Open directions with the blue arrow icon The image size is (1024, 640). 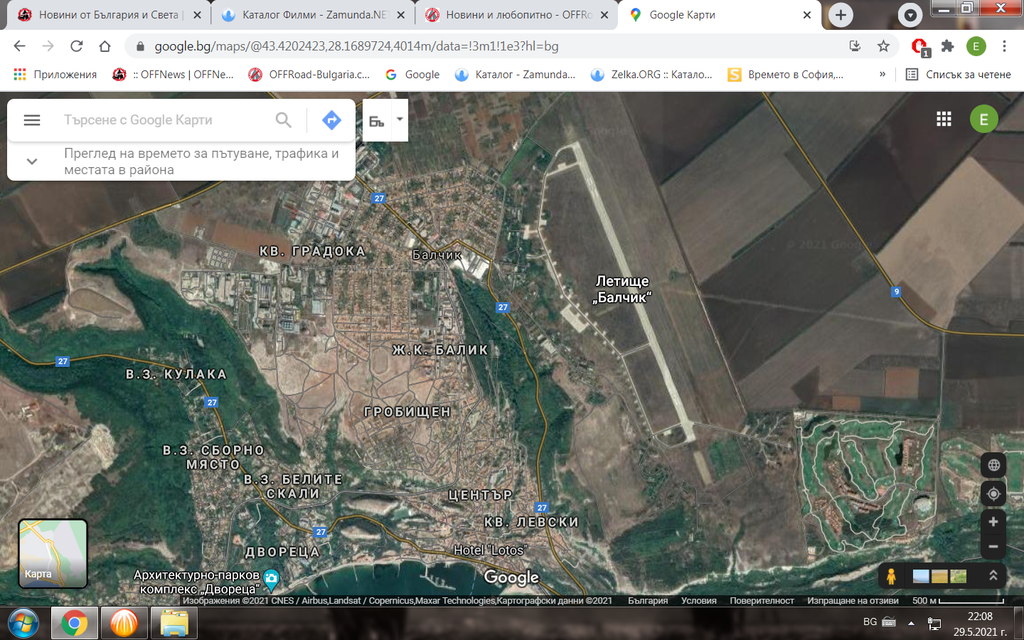331,120
